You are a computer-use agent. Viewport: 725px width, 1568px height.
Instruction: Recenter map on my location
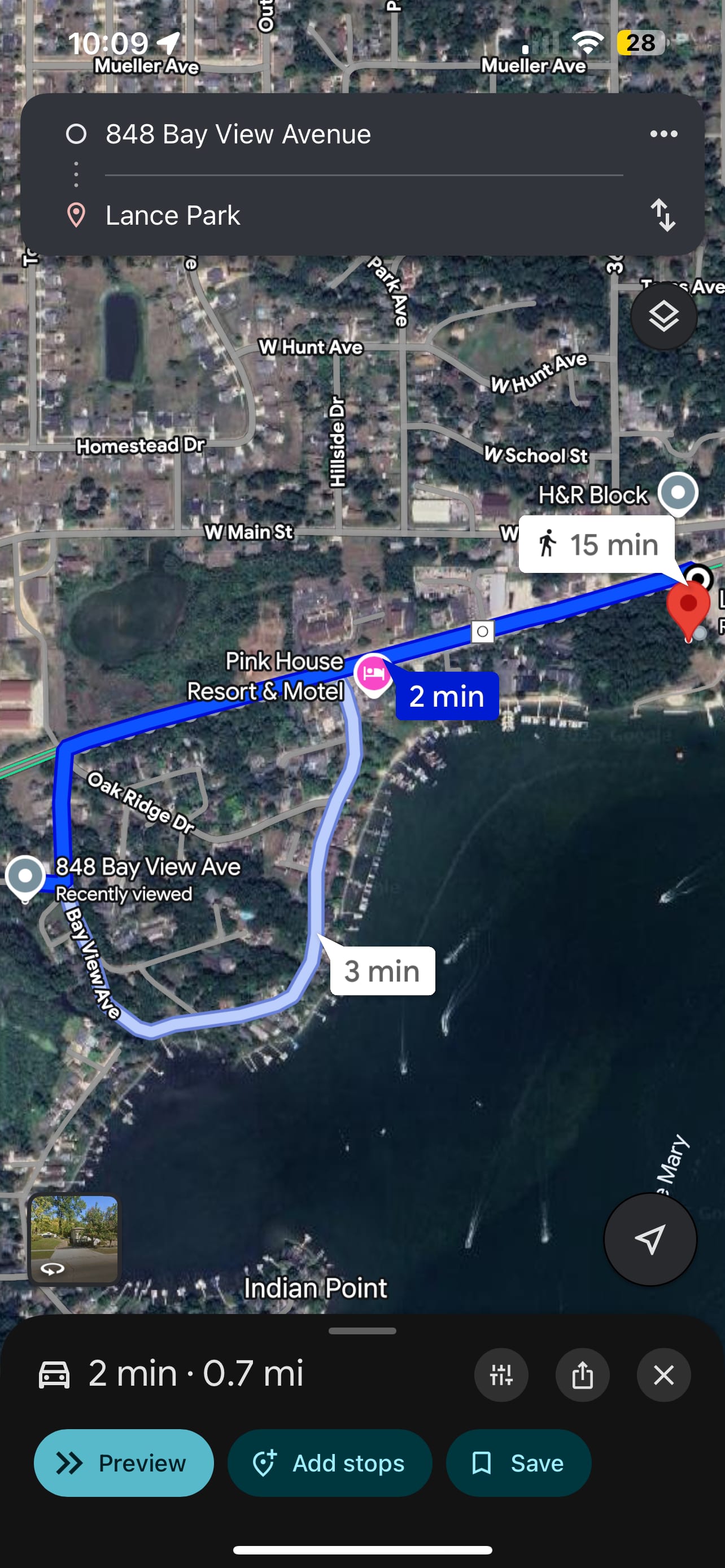[649, 1239]
